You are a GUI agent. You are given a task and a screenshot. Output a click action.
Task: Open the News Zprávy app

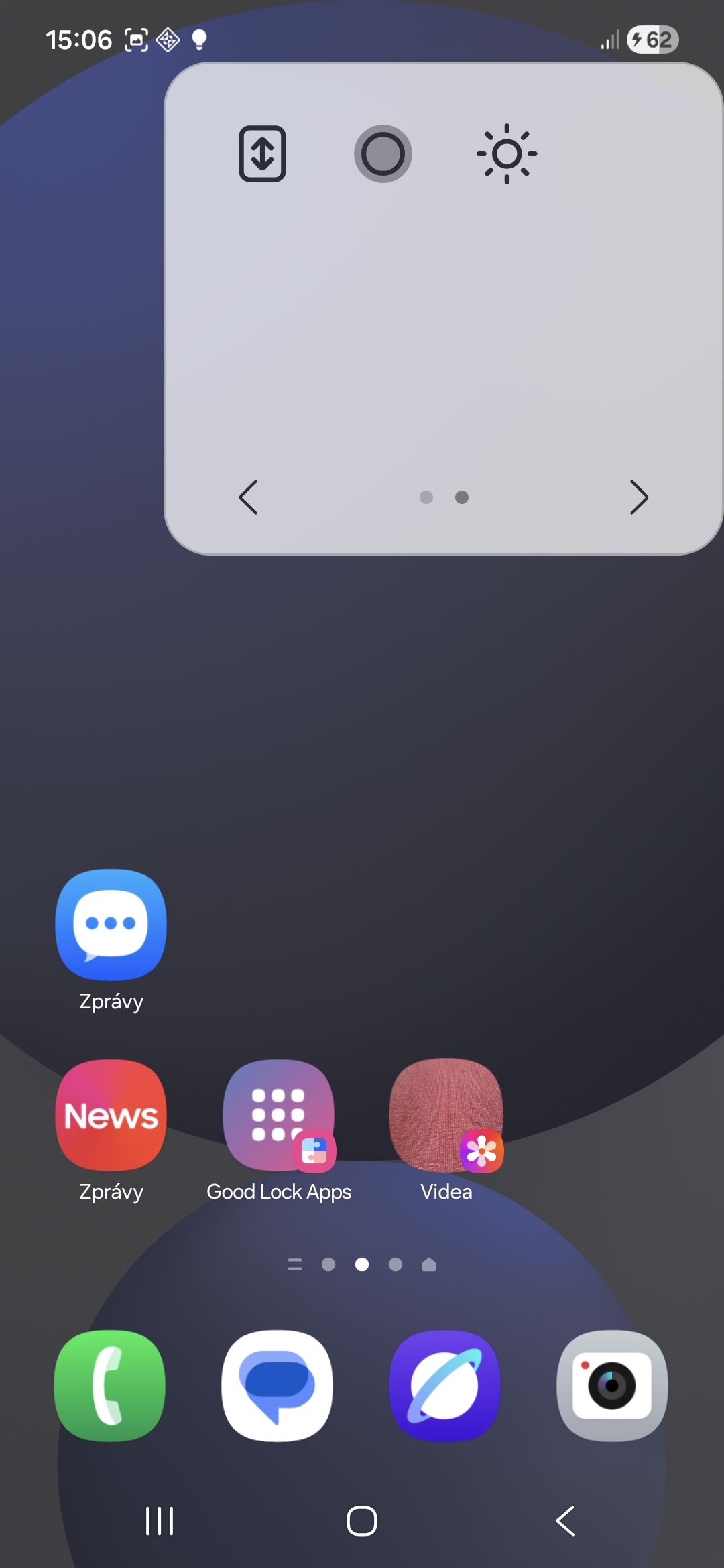tap(111, 1115)
